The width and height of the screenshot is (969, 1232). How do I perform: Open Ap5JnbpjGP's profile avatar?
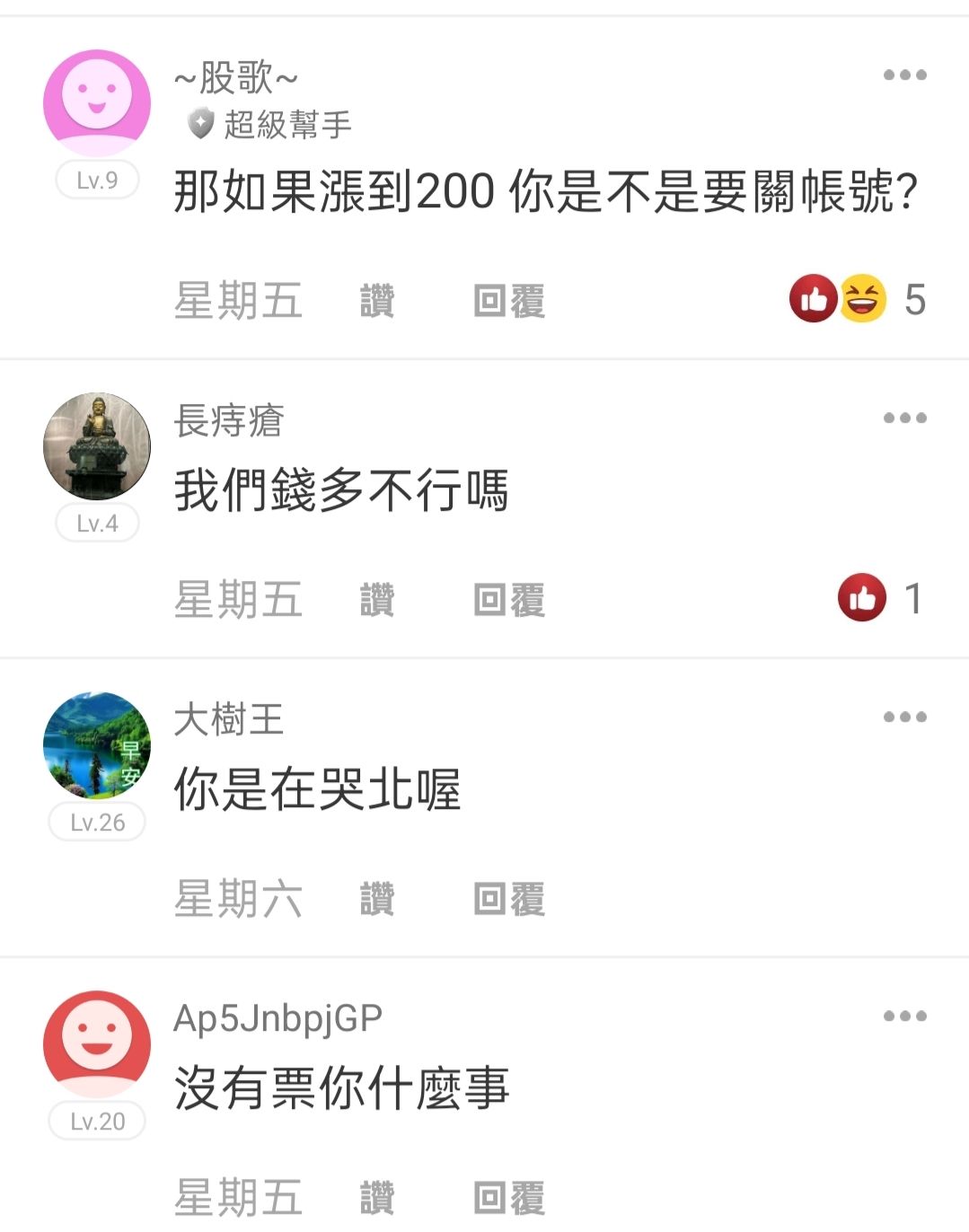click(97, 1044)
